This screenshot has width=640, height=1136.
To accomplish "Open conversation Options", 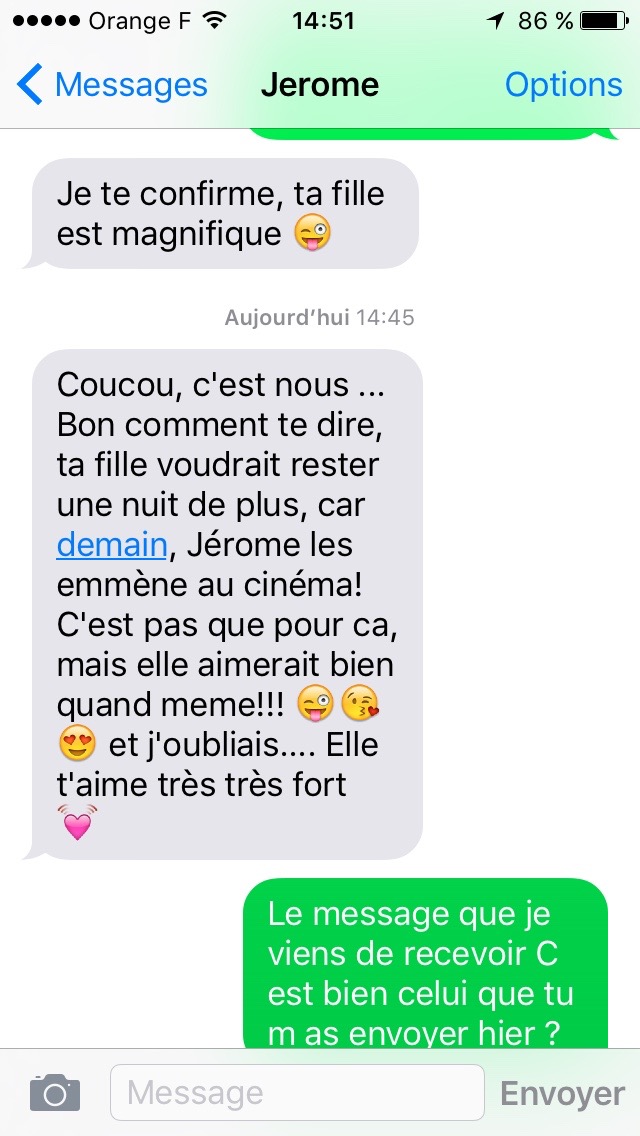I will pyautogui.click(x=563, y=85).
